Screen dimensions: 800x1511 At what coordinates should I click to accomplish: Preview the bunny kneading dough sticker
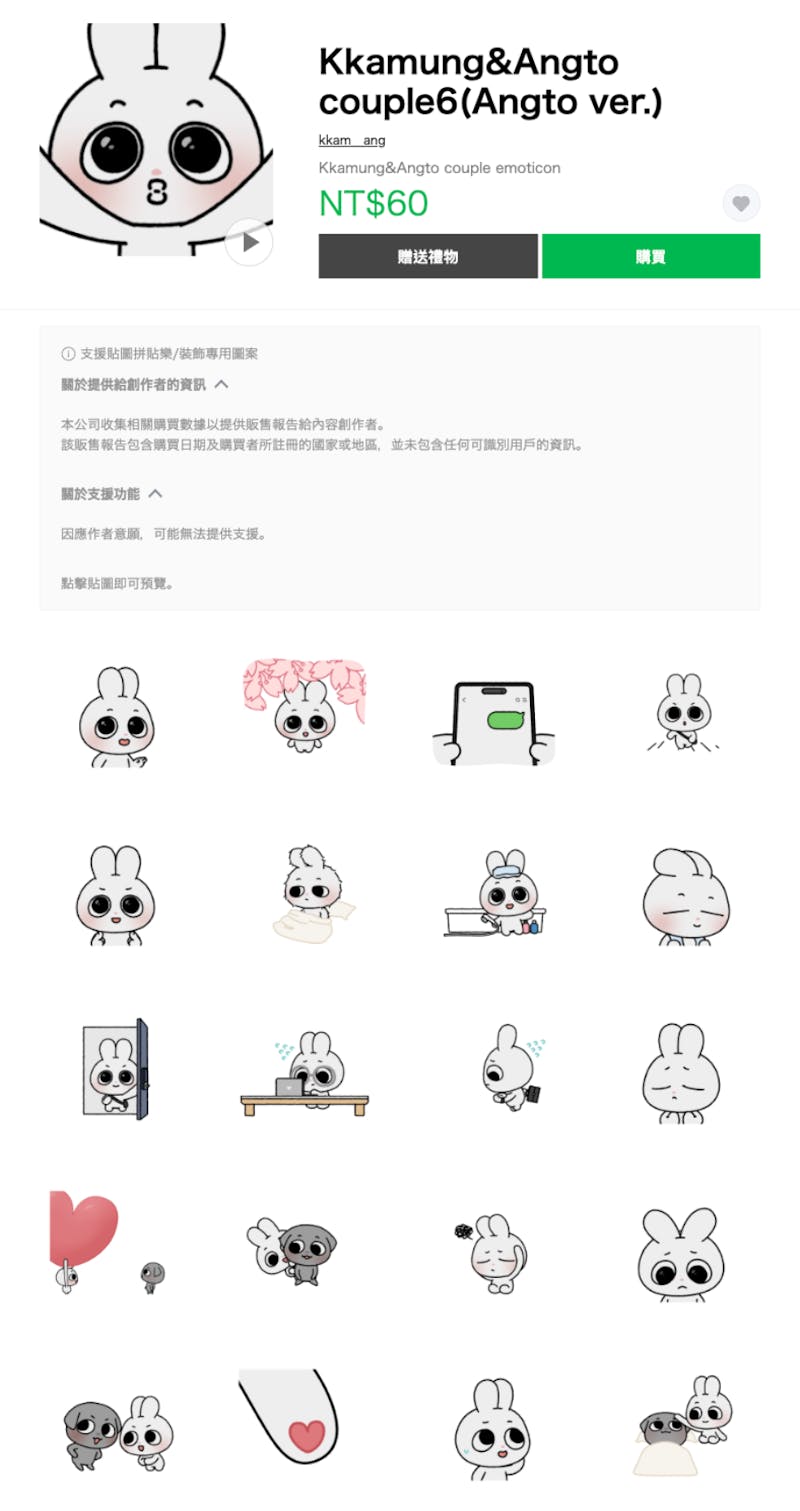point(307,892)
